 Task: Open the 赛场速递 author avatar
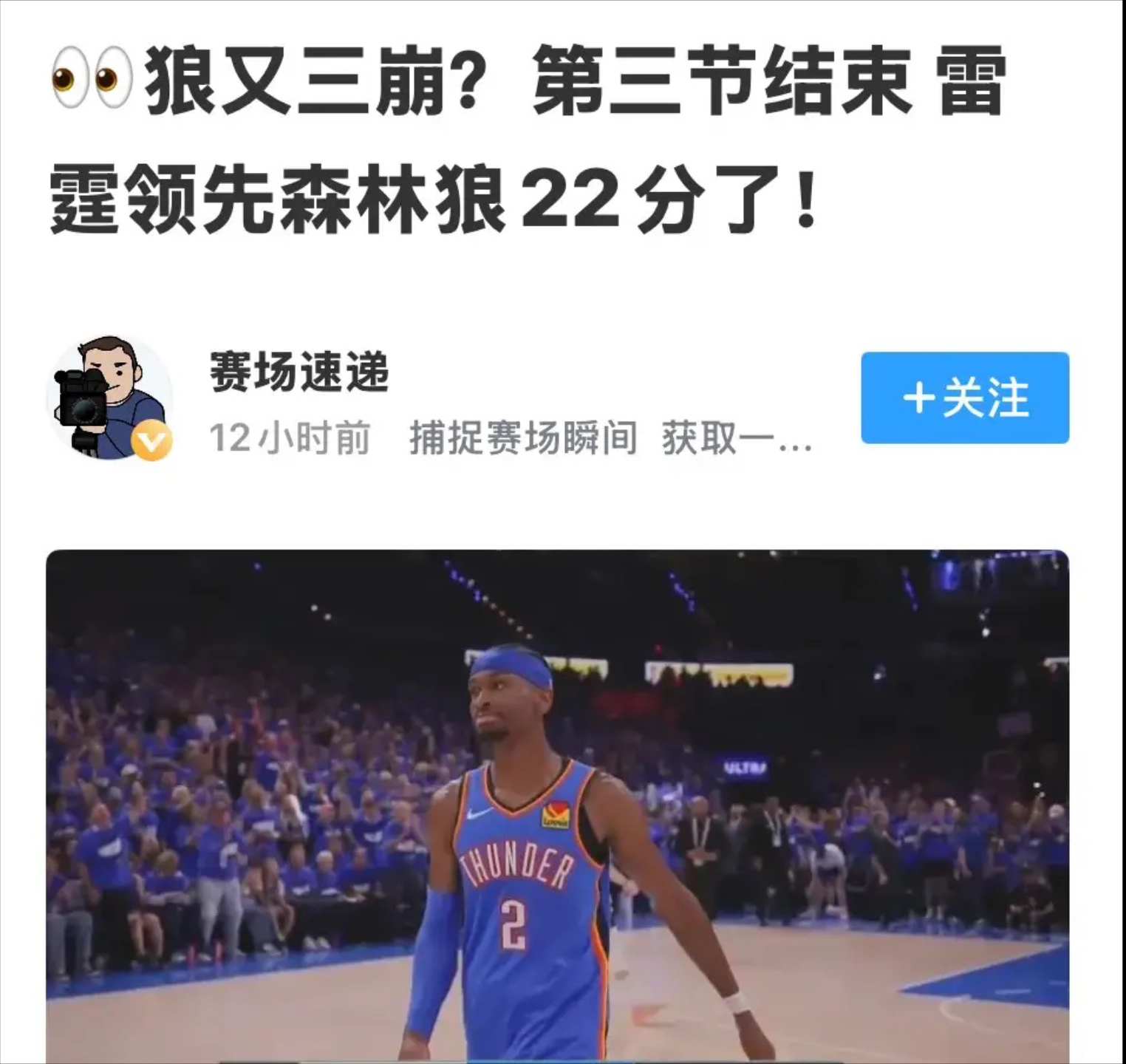[110, 398]
